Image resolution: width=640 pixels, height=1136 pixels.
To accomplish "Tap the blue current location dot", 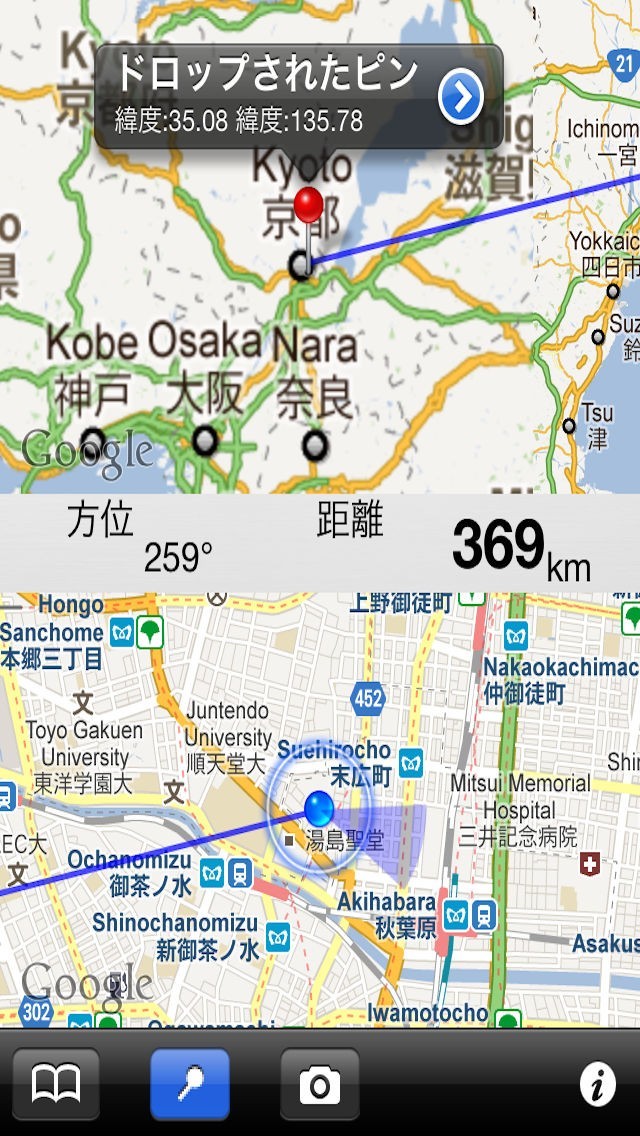I will (x=319, y=808).
